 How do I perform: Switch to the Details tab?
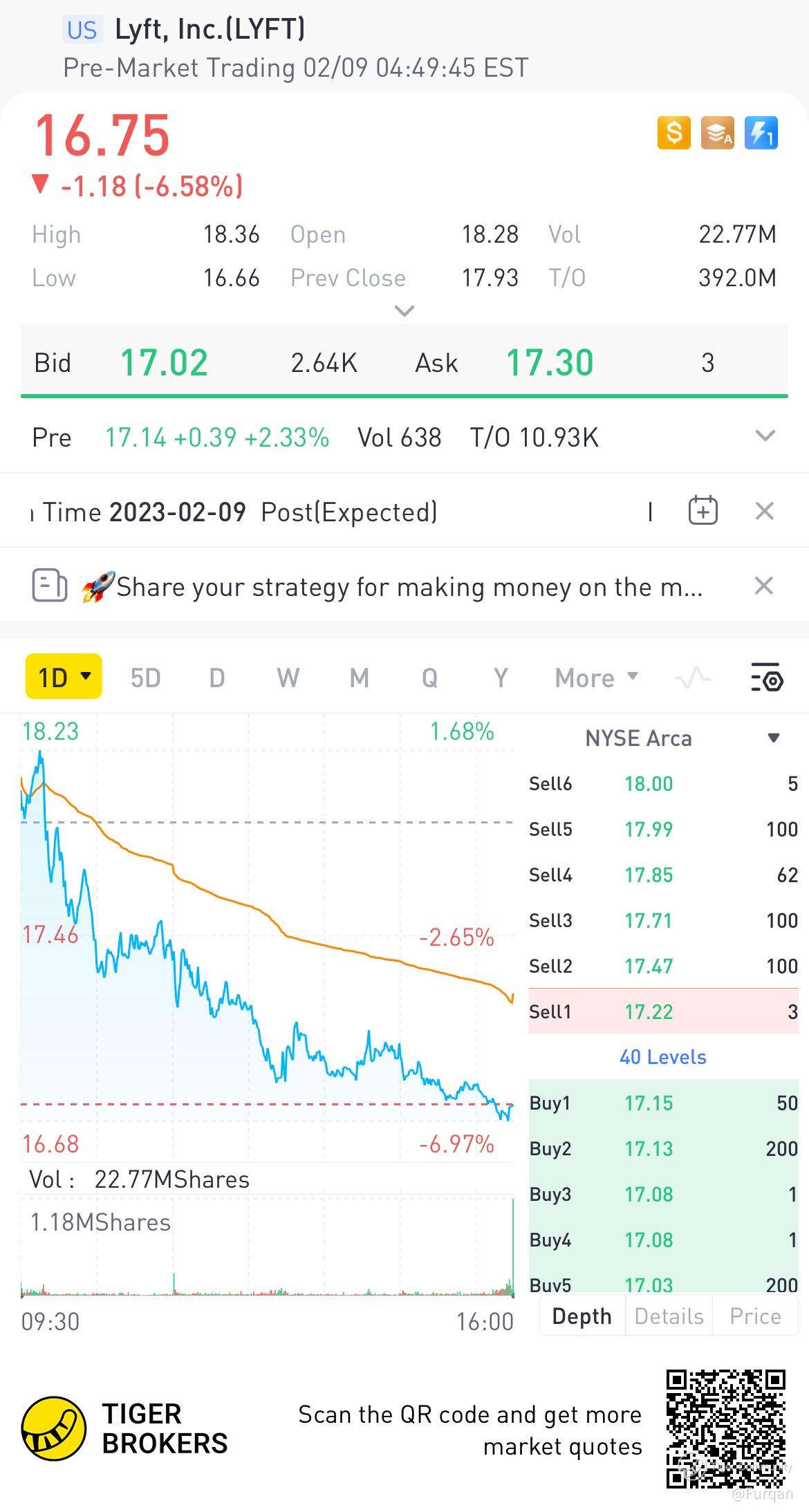pos(669,1316)
